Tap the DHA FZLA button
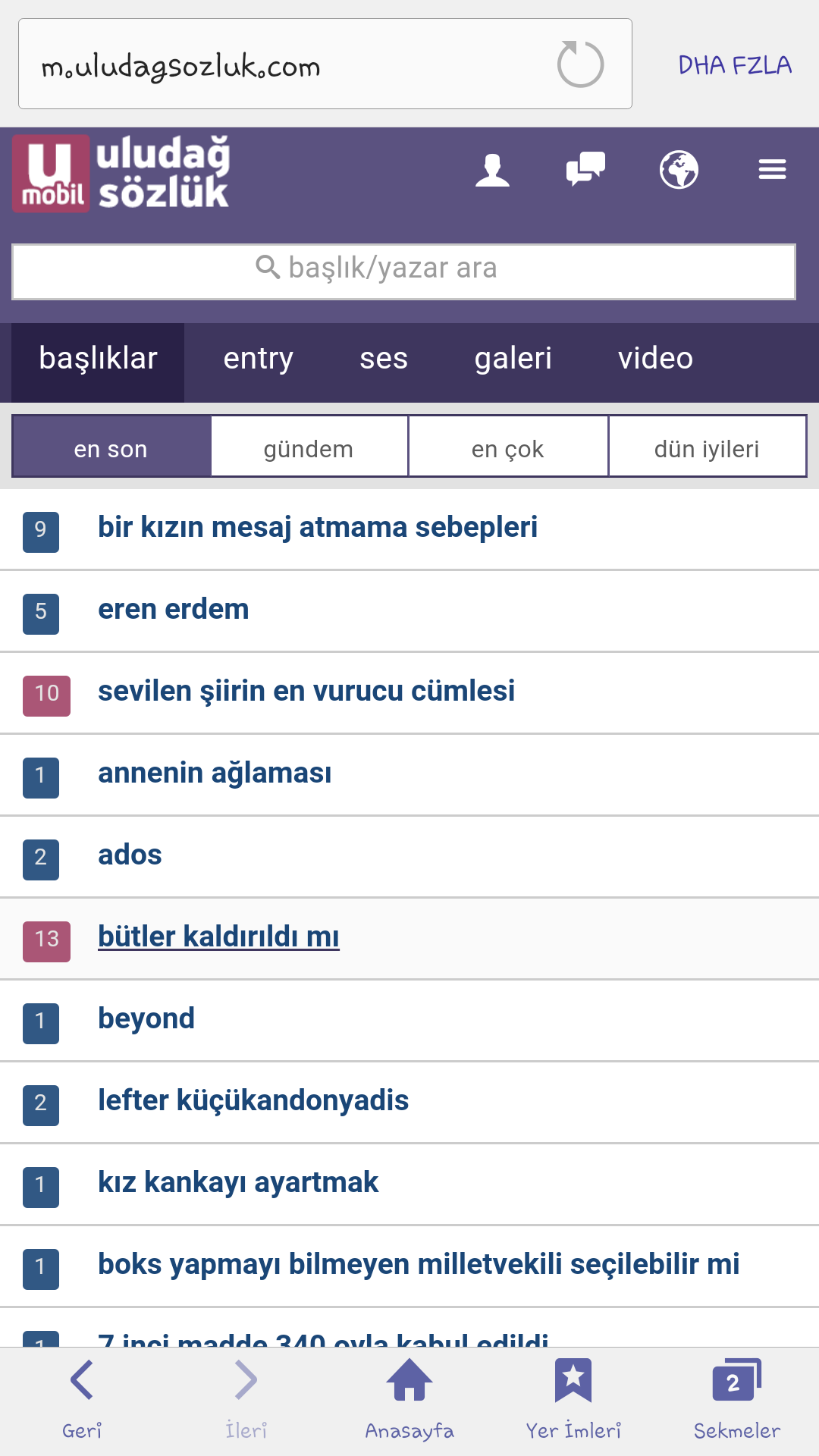819x1456 pixels. pos(735,65)
